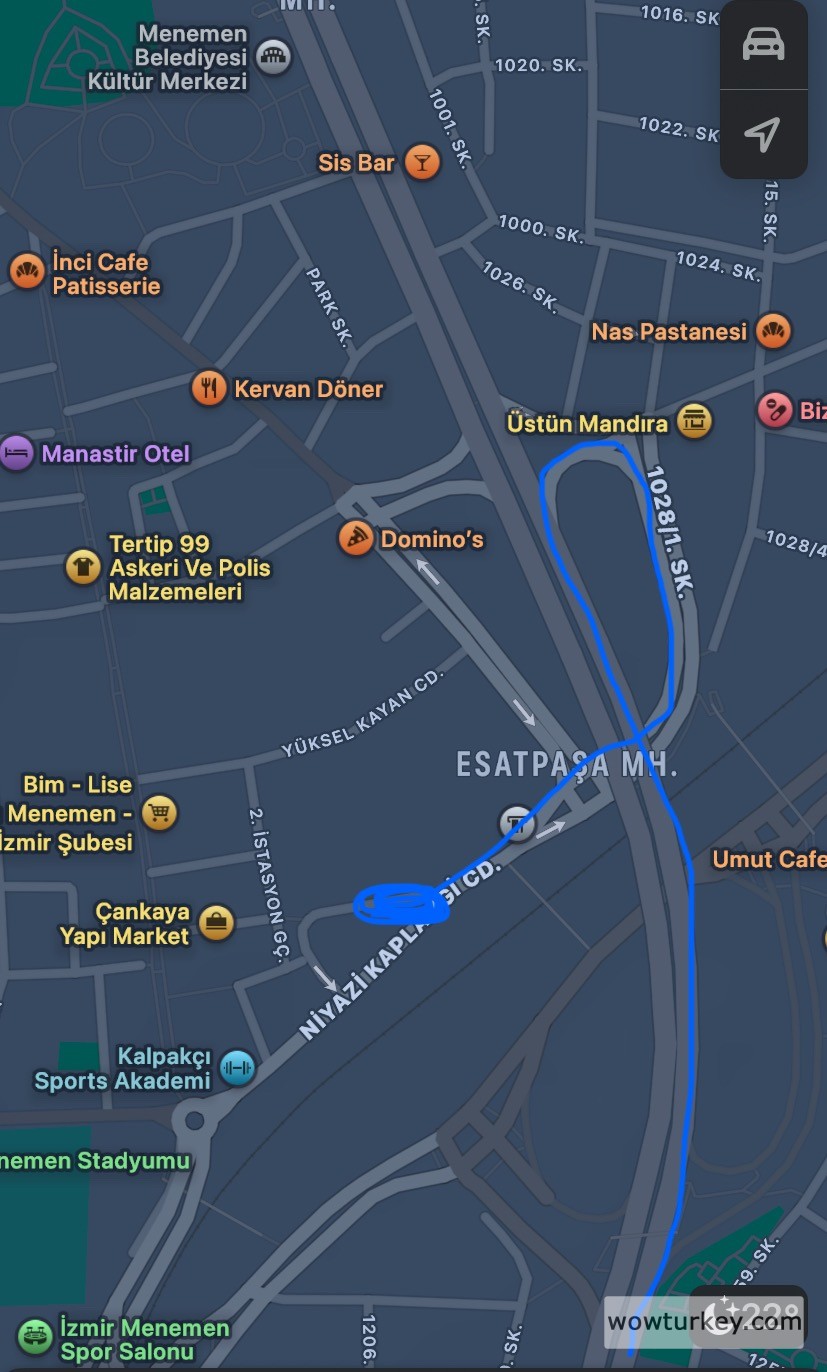Image resolution: width=827 pixels, height=1372 pixels.
Task: Select the Sis Bar marker
Action: 422,162
